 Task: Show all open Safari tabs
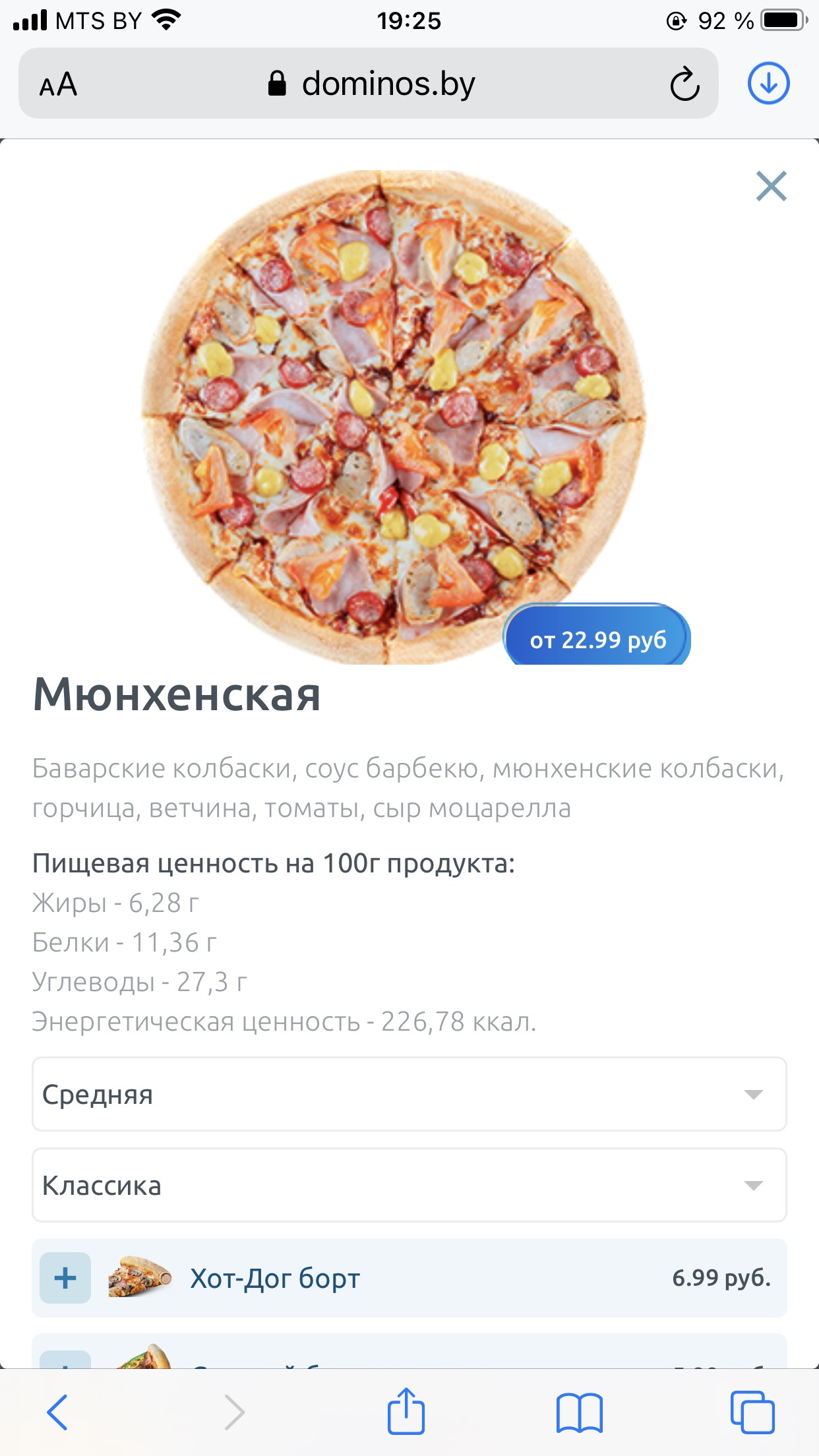tap(752, 1412)
